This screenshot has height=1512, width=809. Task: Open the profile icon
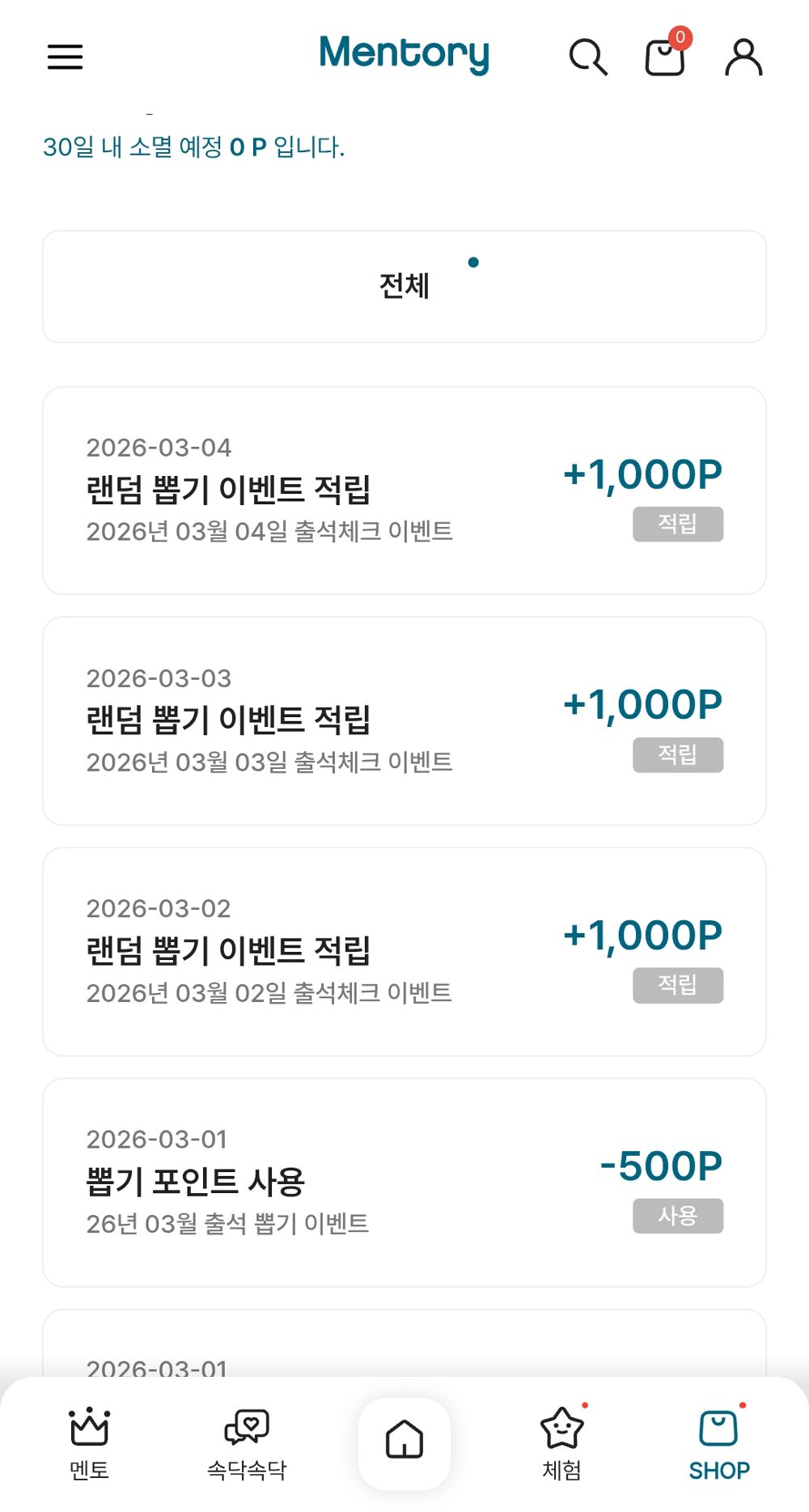(x=743, y=57)
